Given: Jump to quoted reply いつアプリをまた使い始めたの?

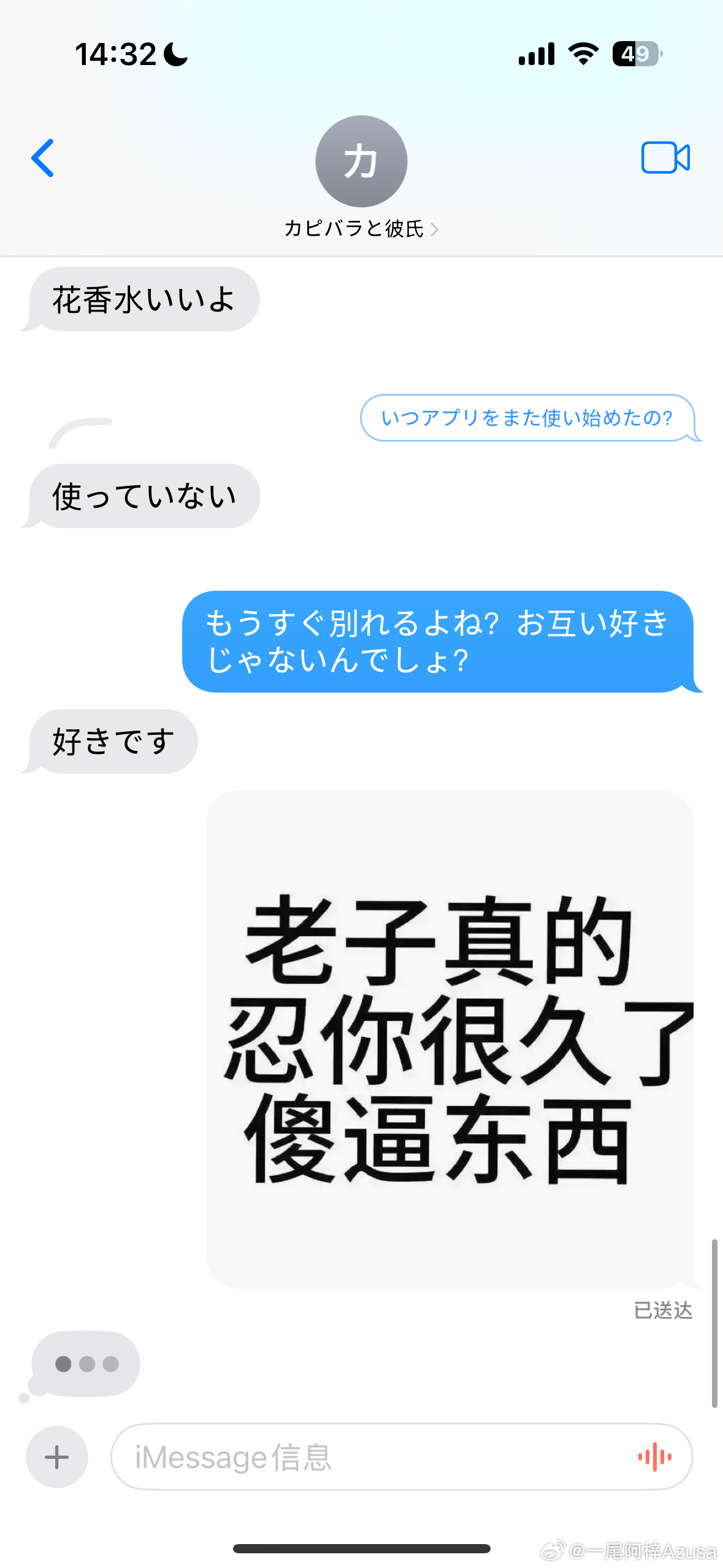Looking at the screenshot, I should 527,418.
